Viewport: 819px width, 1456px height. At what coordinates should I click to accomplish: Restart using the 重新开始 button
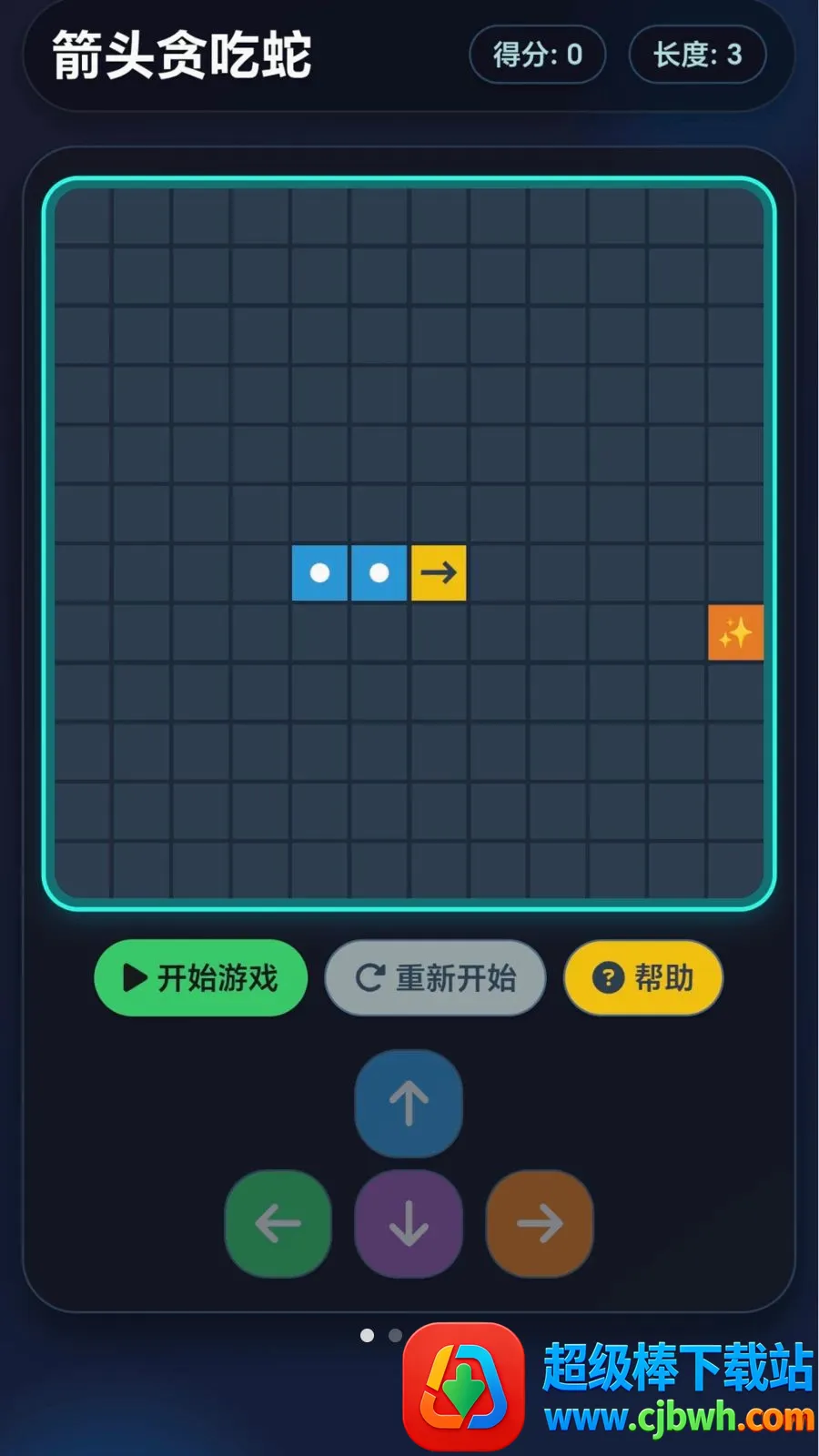436,978
